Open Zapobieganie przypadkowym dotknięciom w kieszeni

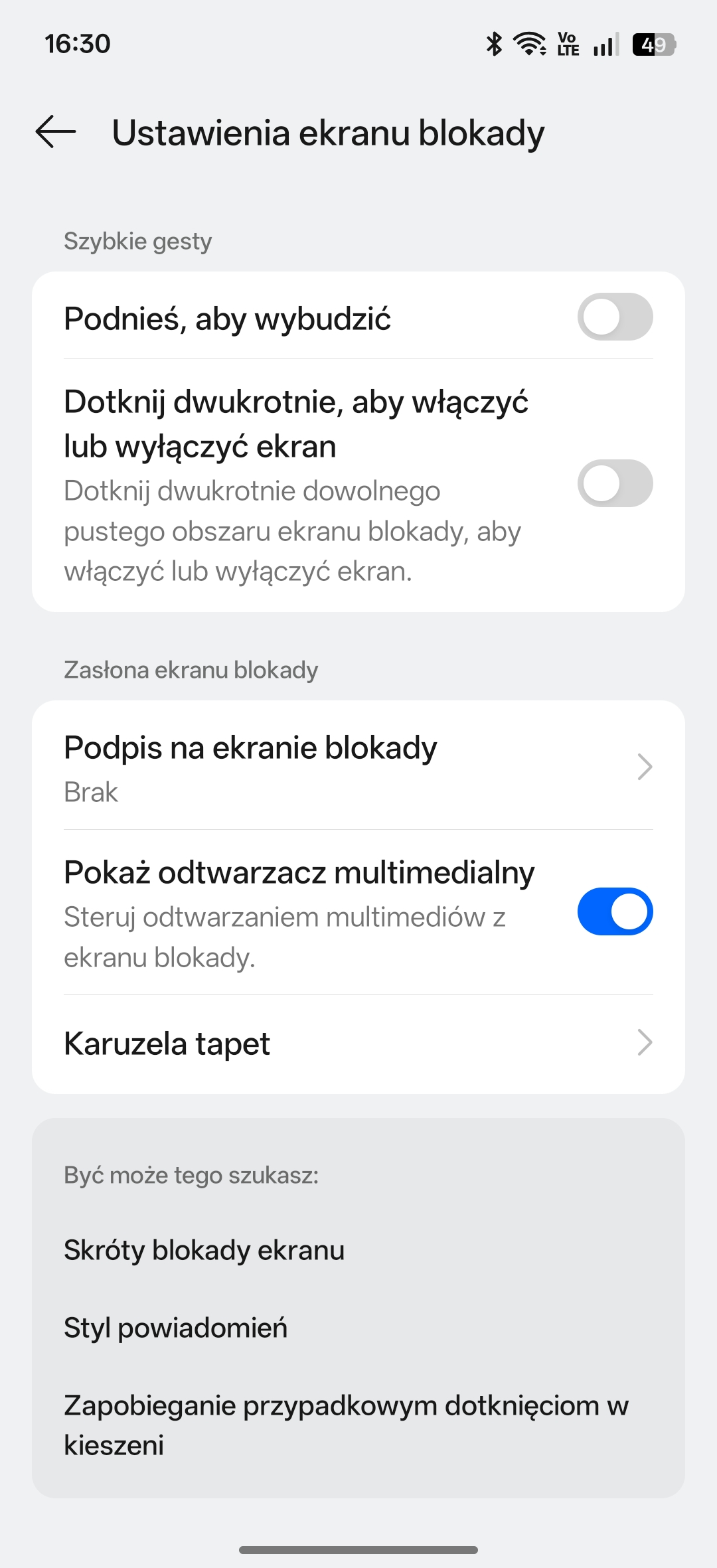point(345,1425)
